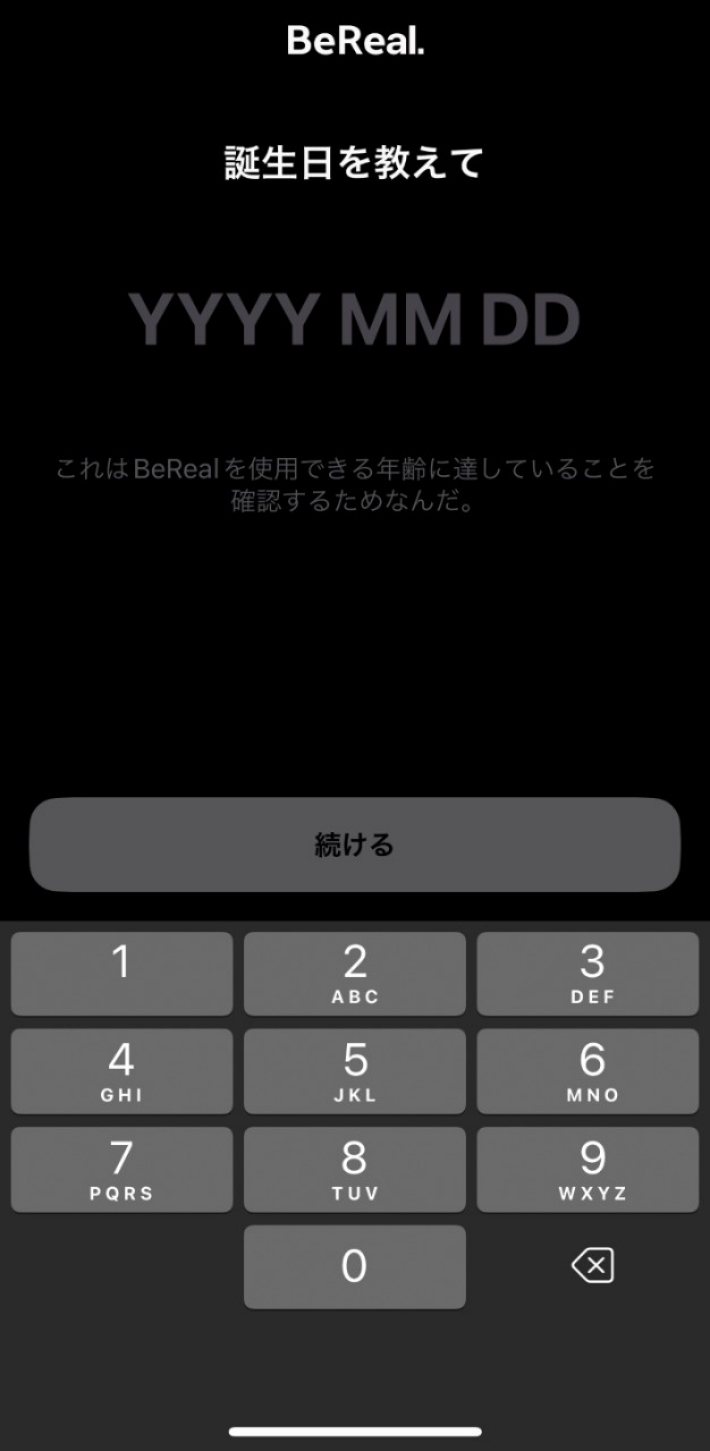This screenshot has width=710, height=1451.
Task: Delete the last digit with backspace
Action: tap(592, 1266)
